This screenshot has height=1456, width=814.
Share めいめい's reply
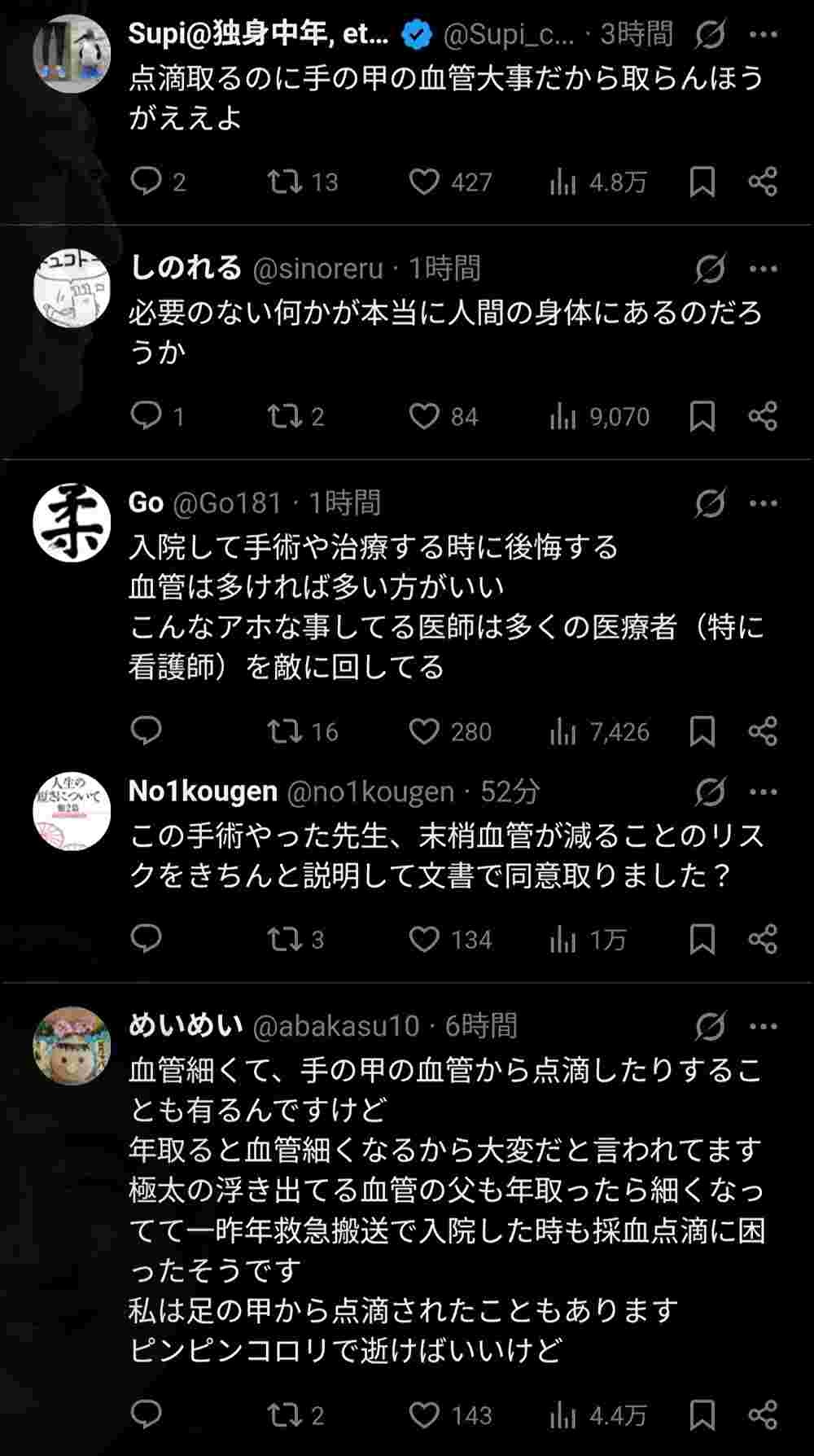[x=763, y=1415]
